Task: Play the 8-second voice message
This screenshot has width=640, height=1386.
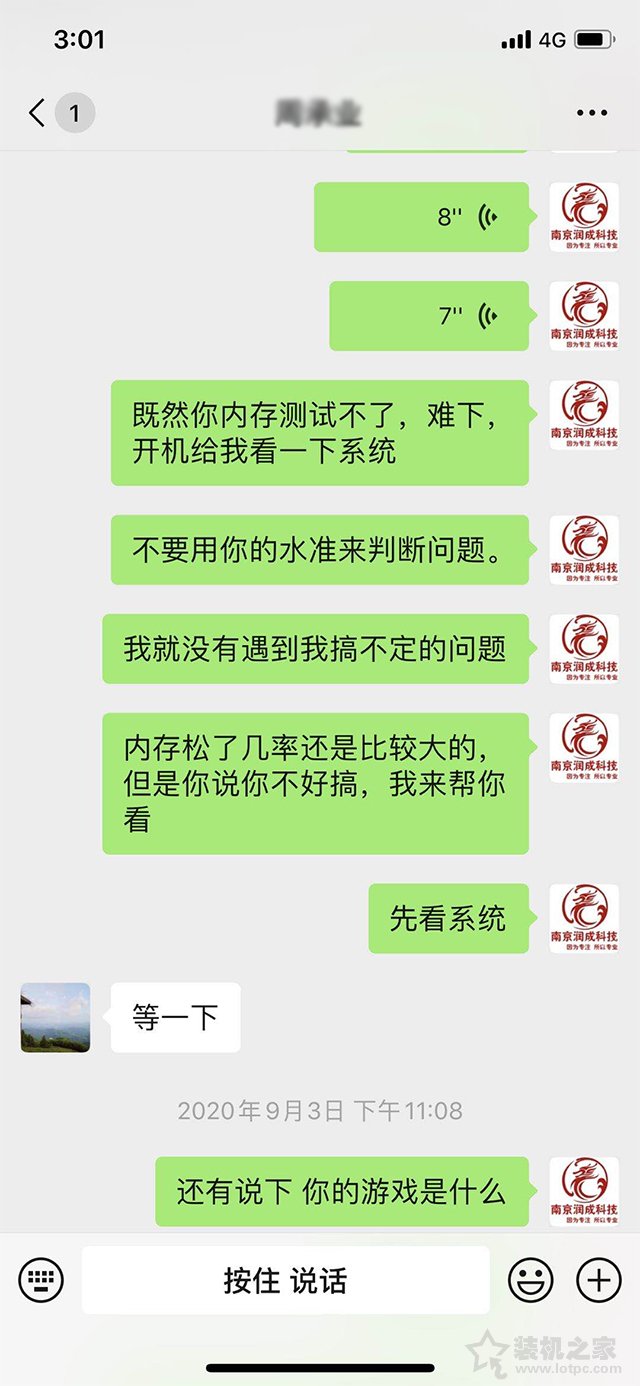Action: coord(421,217)
